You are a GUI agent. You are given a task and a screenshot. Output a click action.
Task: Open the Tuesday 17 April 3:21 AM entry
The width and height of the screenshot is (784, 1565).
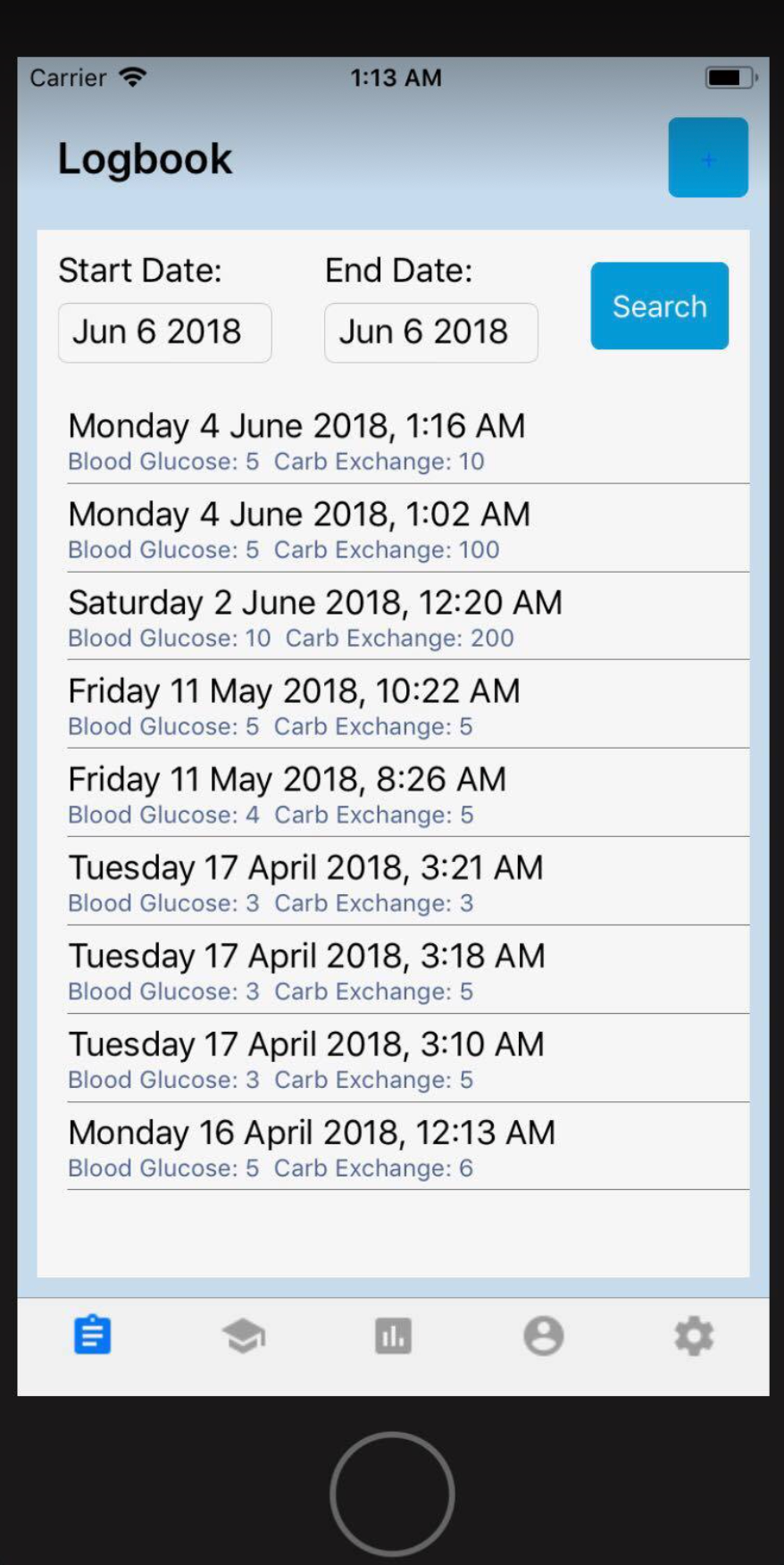pos(408,883)
